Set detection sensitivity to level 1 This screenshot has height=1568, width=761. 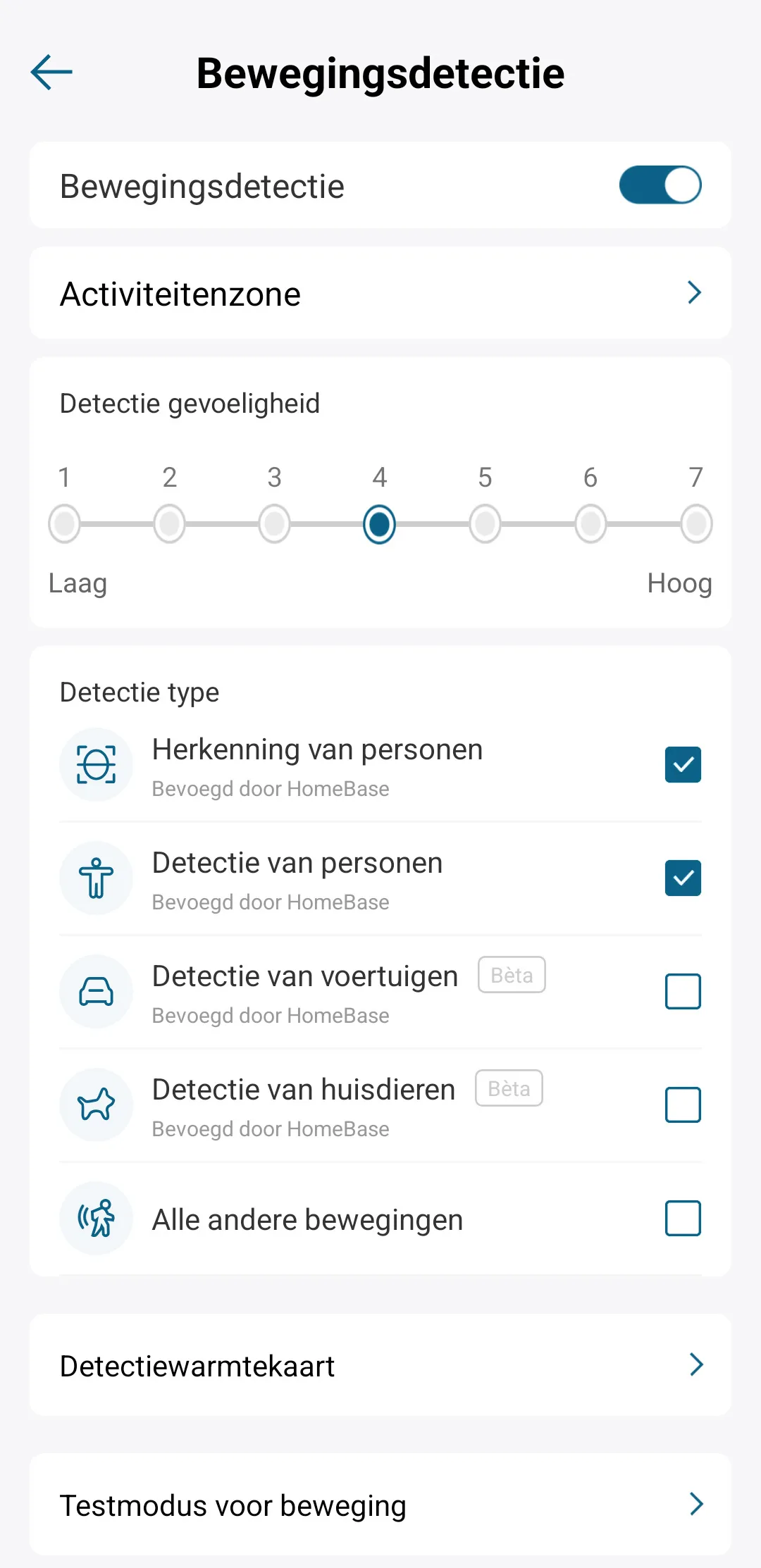[64, 524]
